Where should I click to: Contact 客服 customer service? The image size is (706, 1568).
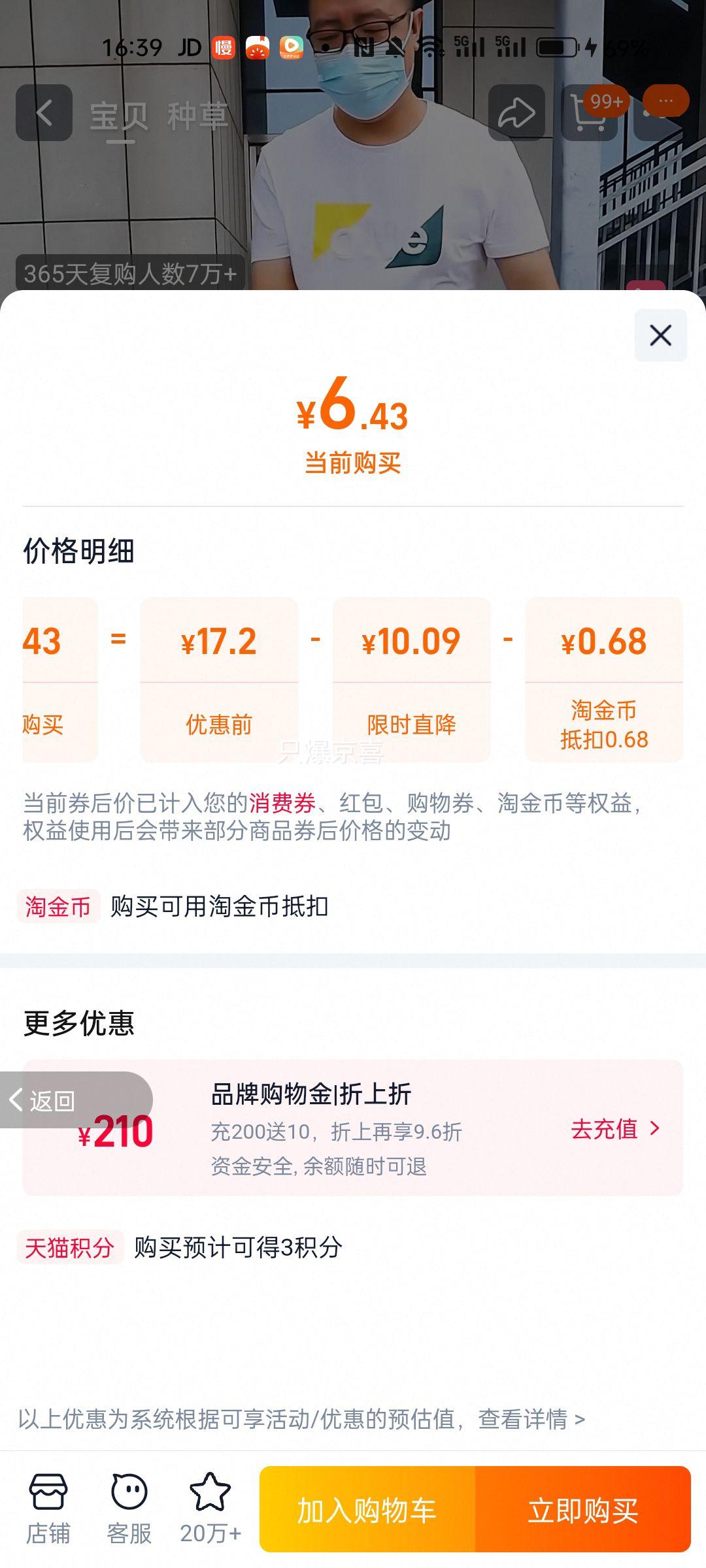coord(129,1509)
